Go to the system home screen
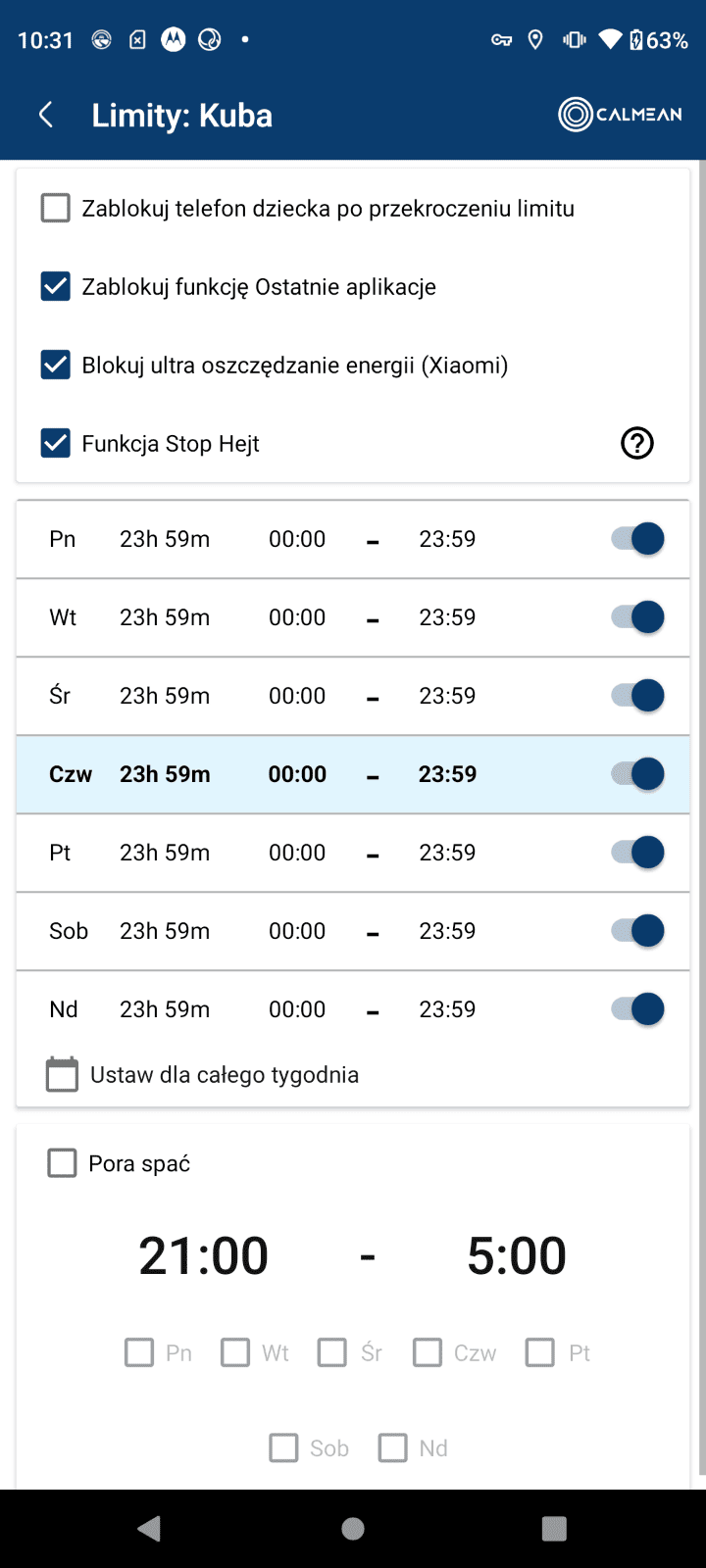 click(x=353, y=1529)
